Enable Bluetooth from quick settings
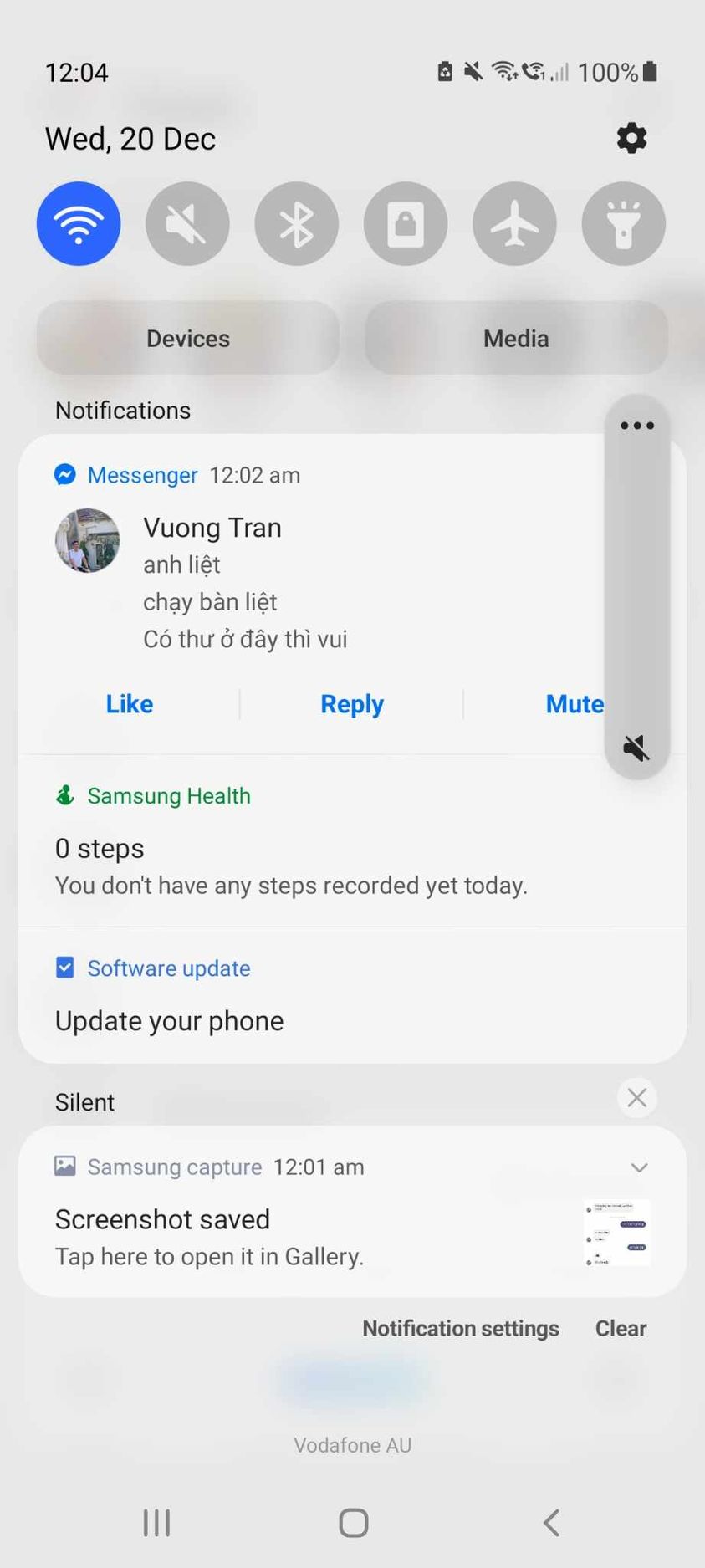This screenshot has height=1568, width=705. tap(296, 223)
